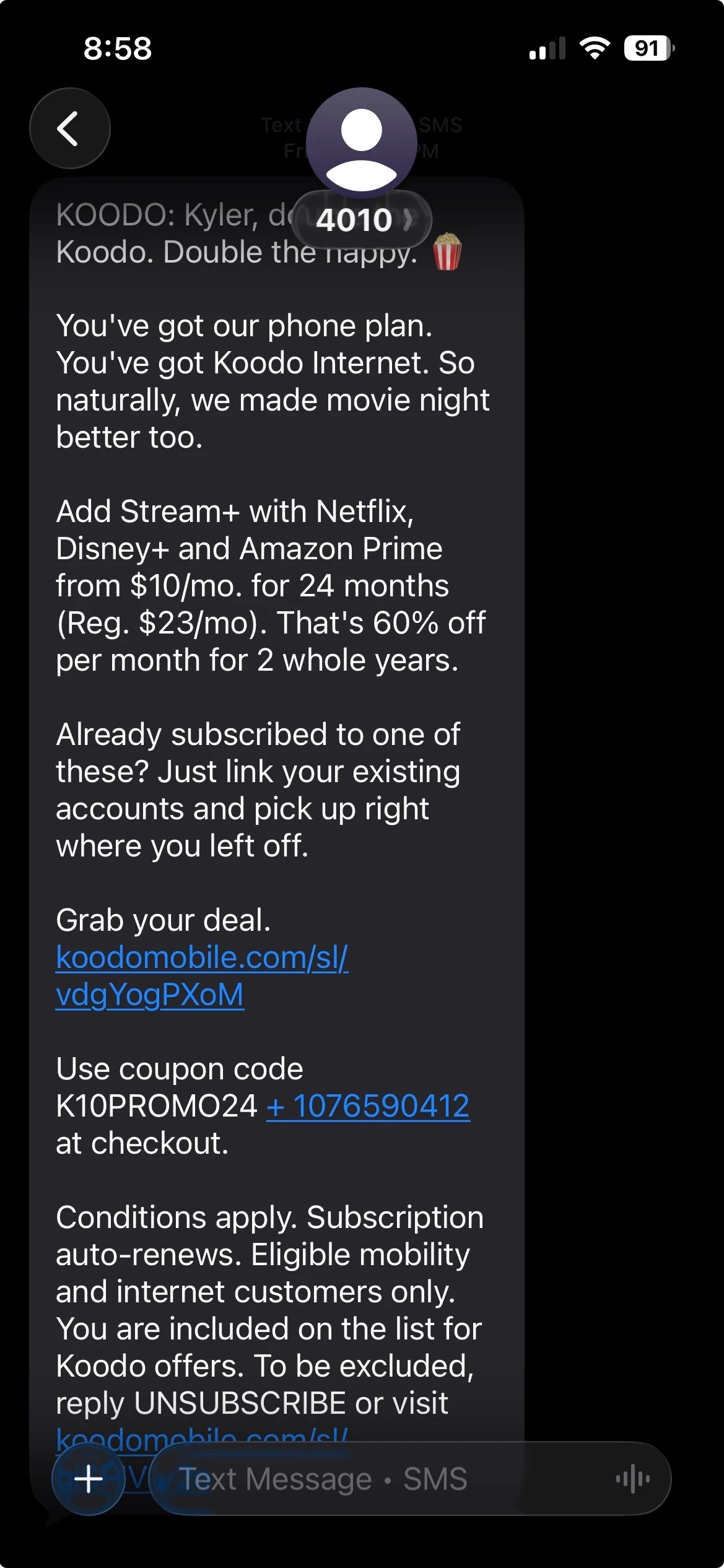The image size is (724, 1568).
Task: Open contact details for sender 4010
Action: point(361,220)
